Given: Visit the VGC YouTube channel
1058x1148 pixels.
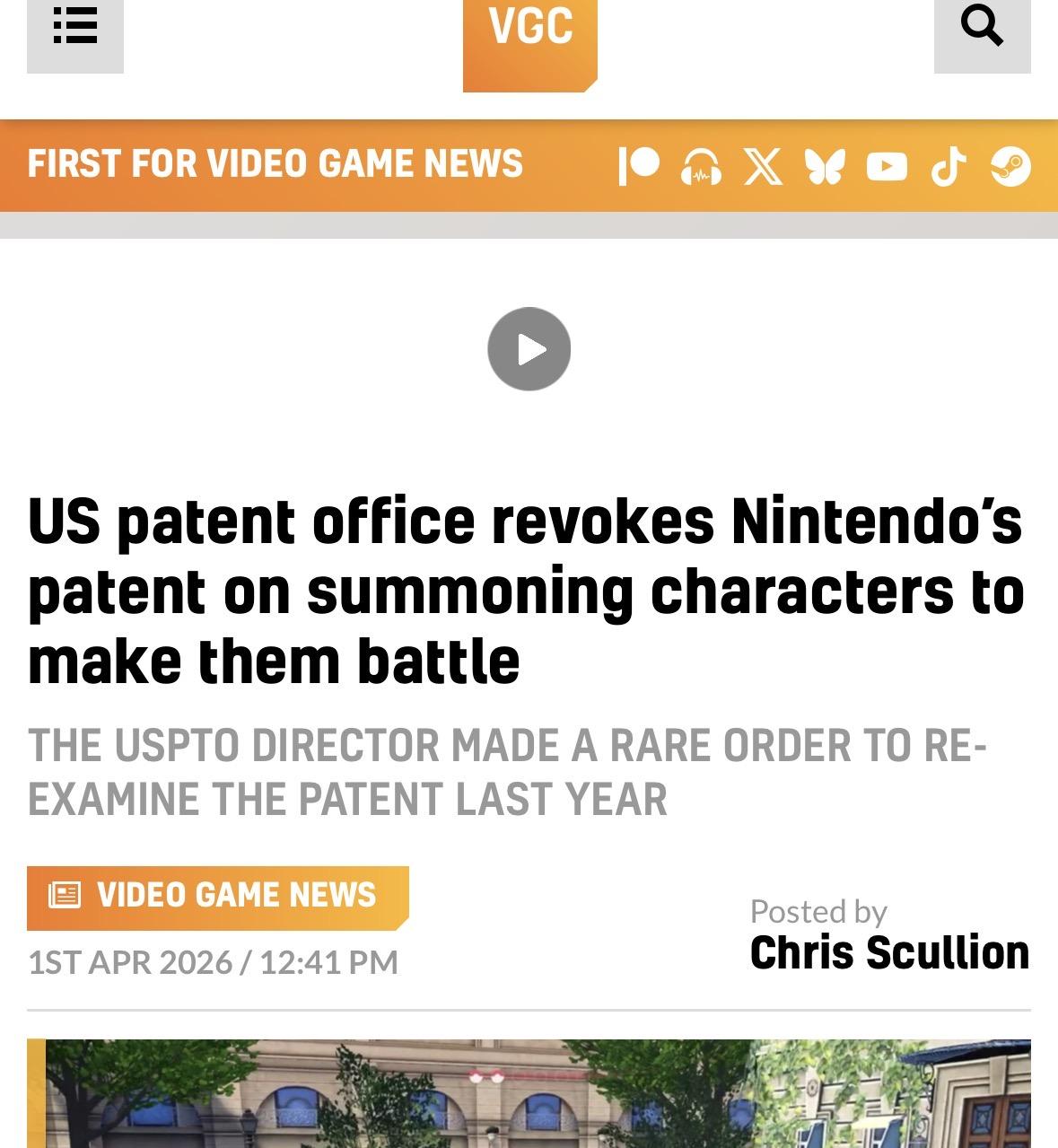Looking at the screenshot, I should [887, 167].
